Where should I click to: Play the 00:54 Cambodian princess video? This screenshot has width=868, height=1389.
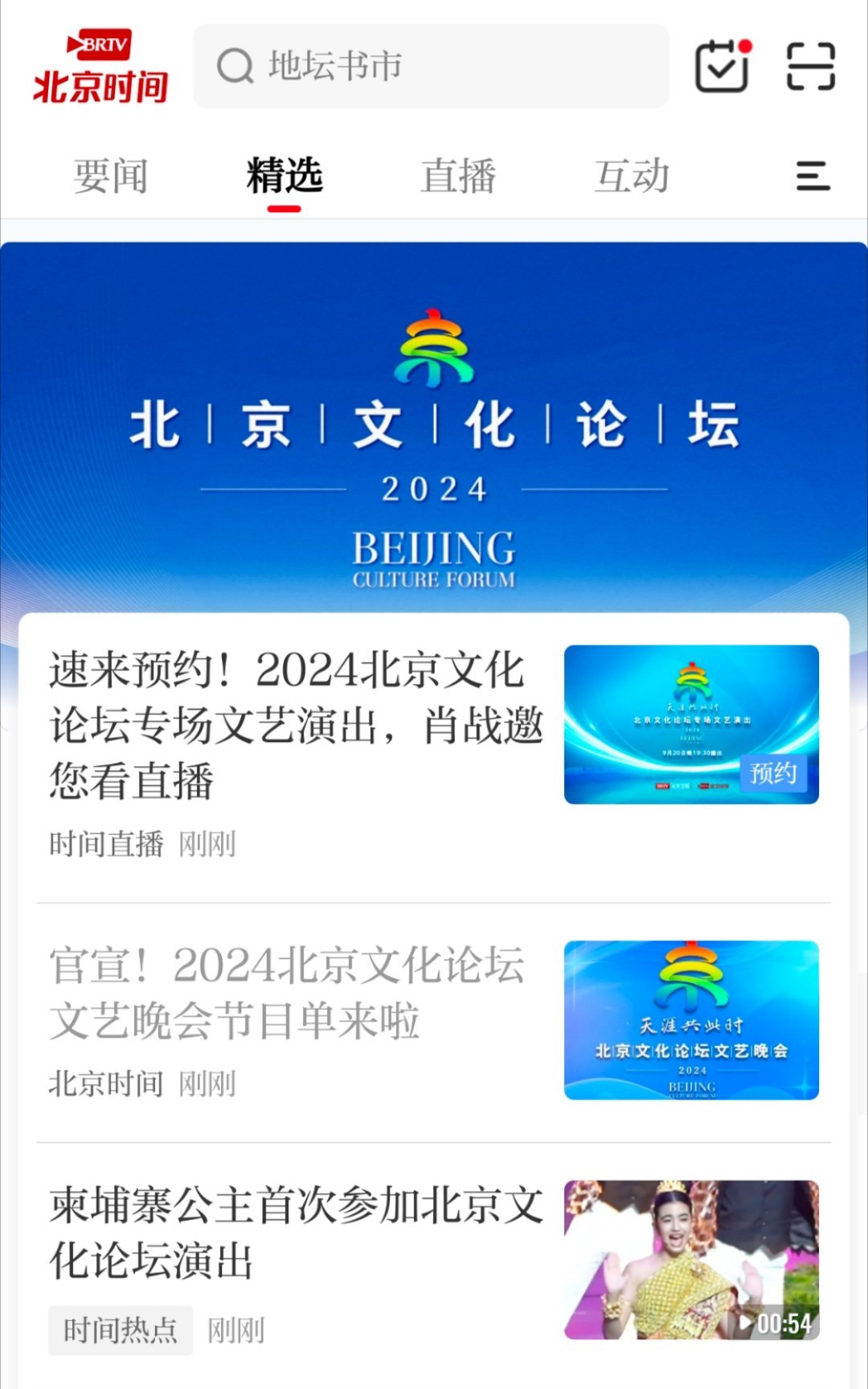(691, 1260)
